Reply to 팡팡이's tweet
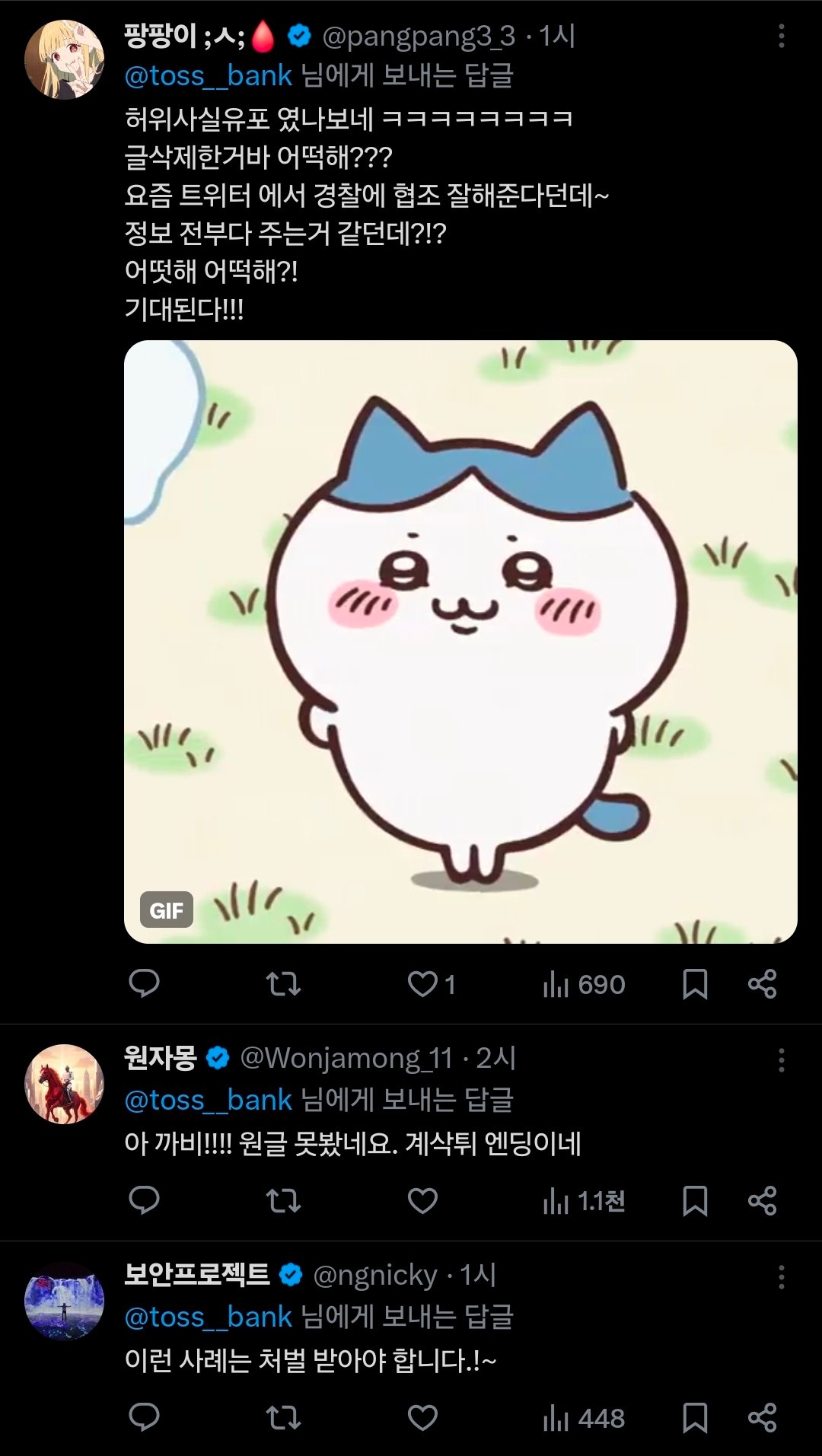Image resolution: width=822 pixels, height=1456 pixels. coord(144,983)
